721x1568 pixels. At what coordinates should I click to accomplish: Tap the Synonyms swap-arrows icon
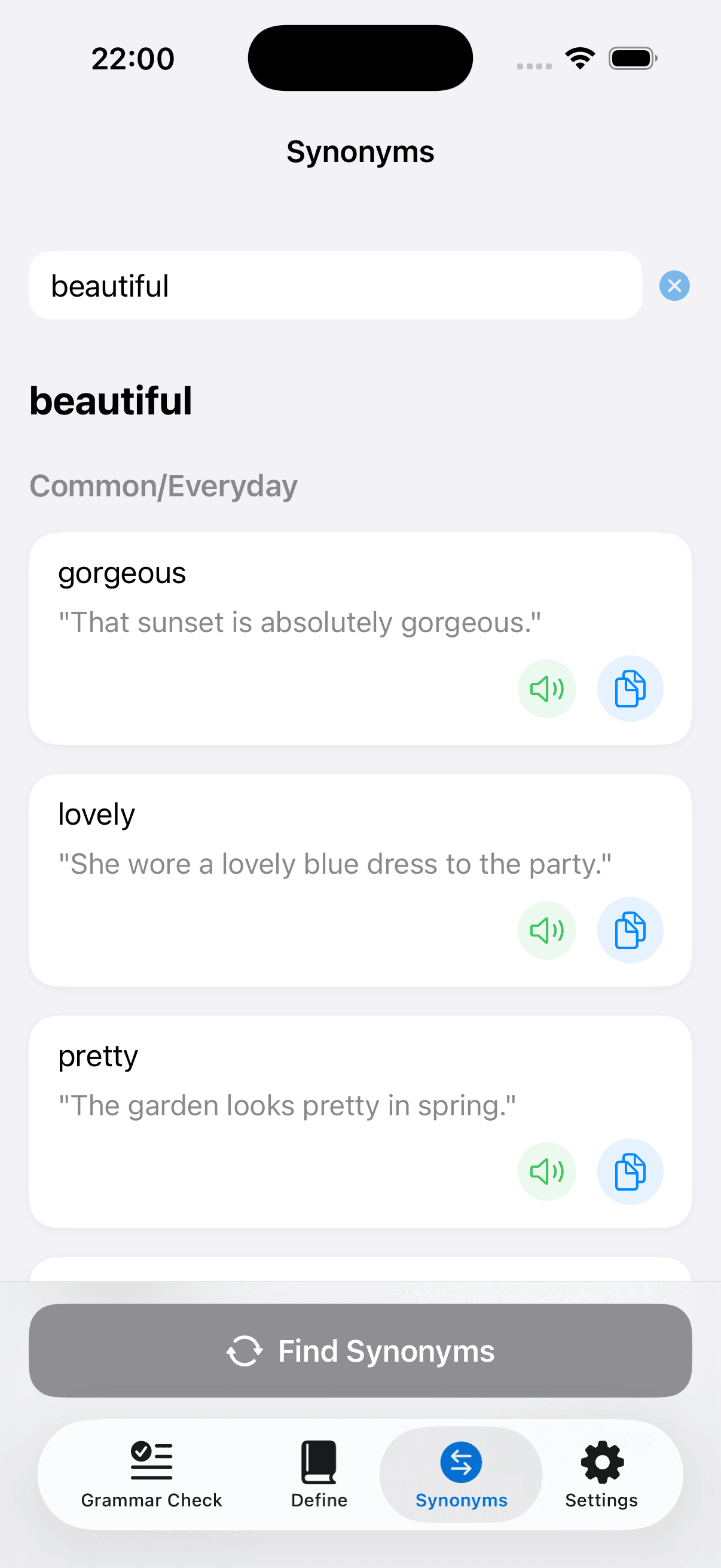coord(460,1461)
